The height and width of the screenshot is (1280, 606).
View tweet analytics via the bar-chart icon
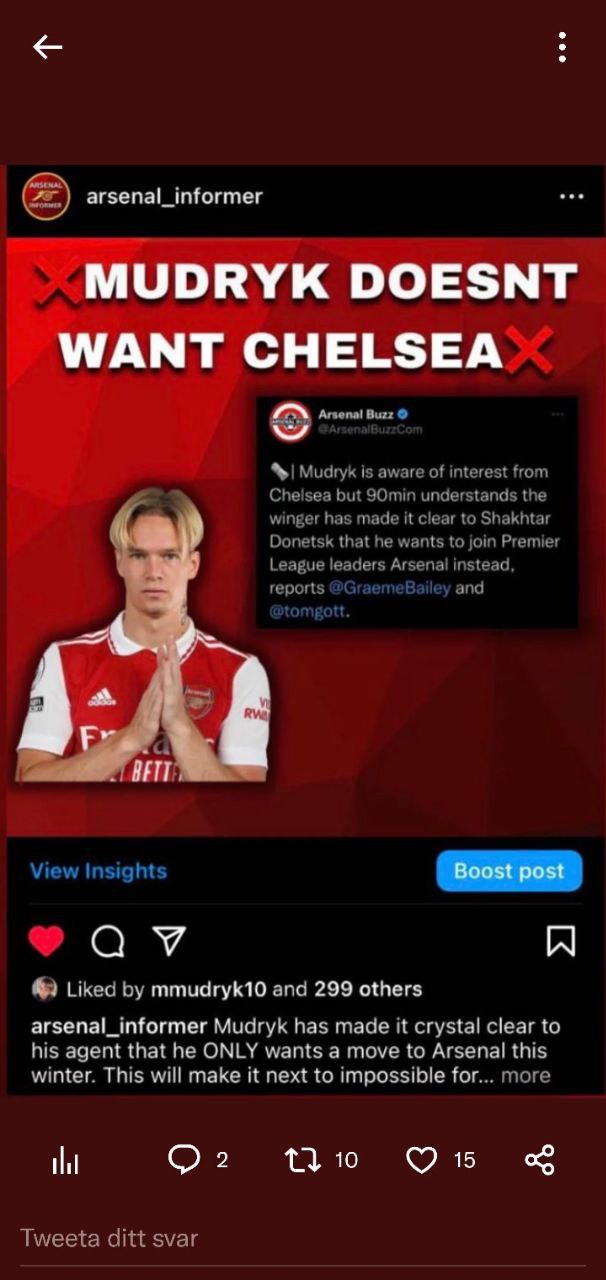click(x=65, y=1160)
